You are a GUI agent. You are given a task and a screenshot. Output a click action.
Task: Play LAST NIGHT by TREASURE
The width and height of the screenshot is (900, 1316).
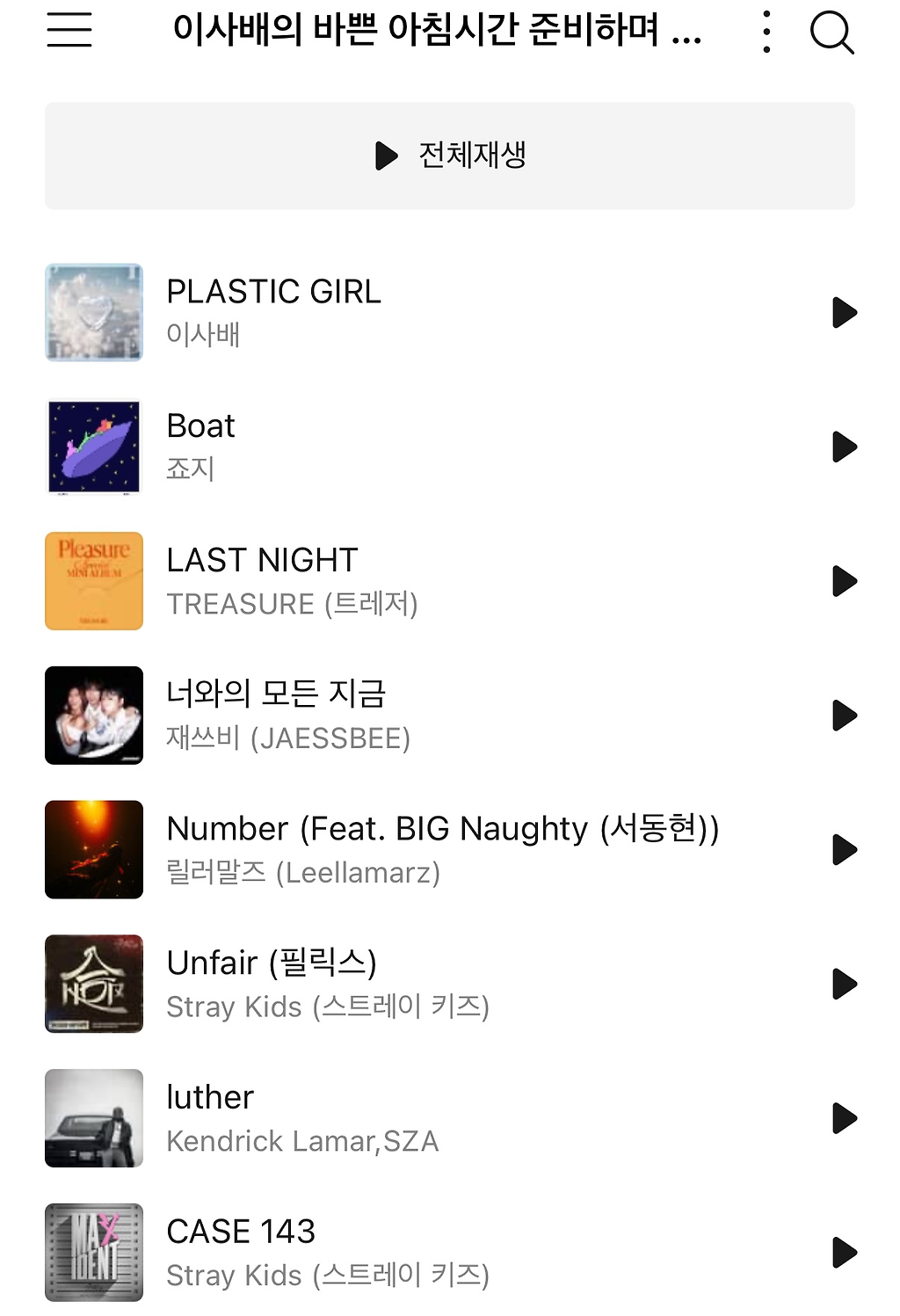tap(844, 581)
